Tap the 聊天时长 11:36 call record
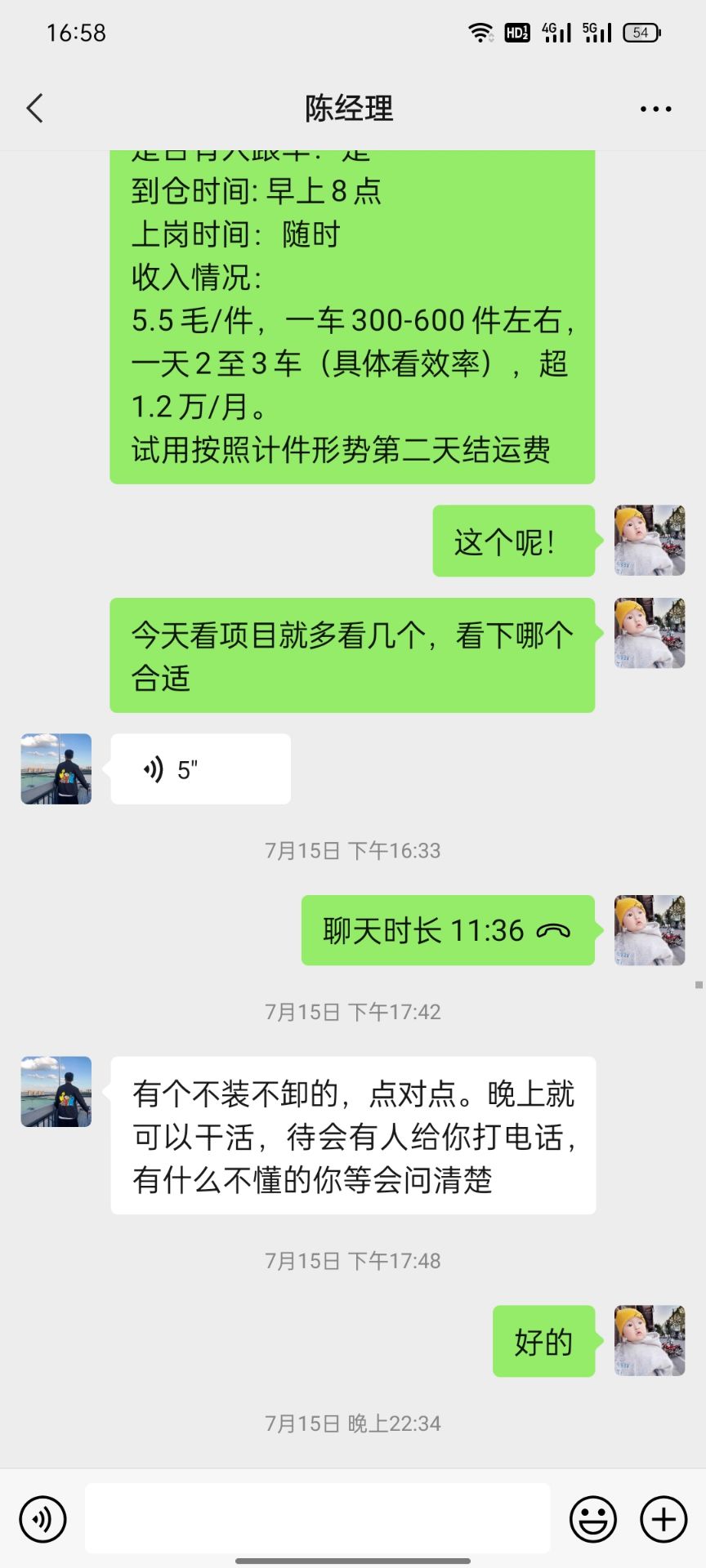Screen dimensions: 706x1568 pos(447,930)
